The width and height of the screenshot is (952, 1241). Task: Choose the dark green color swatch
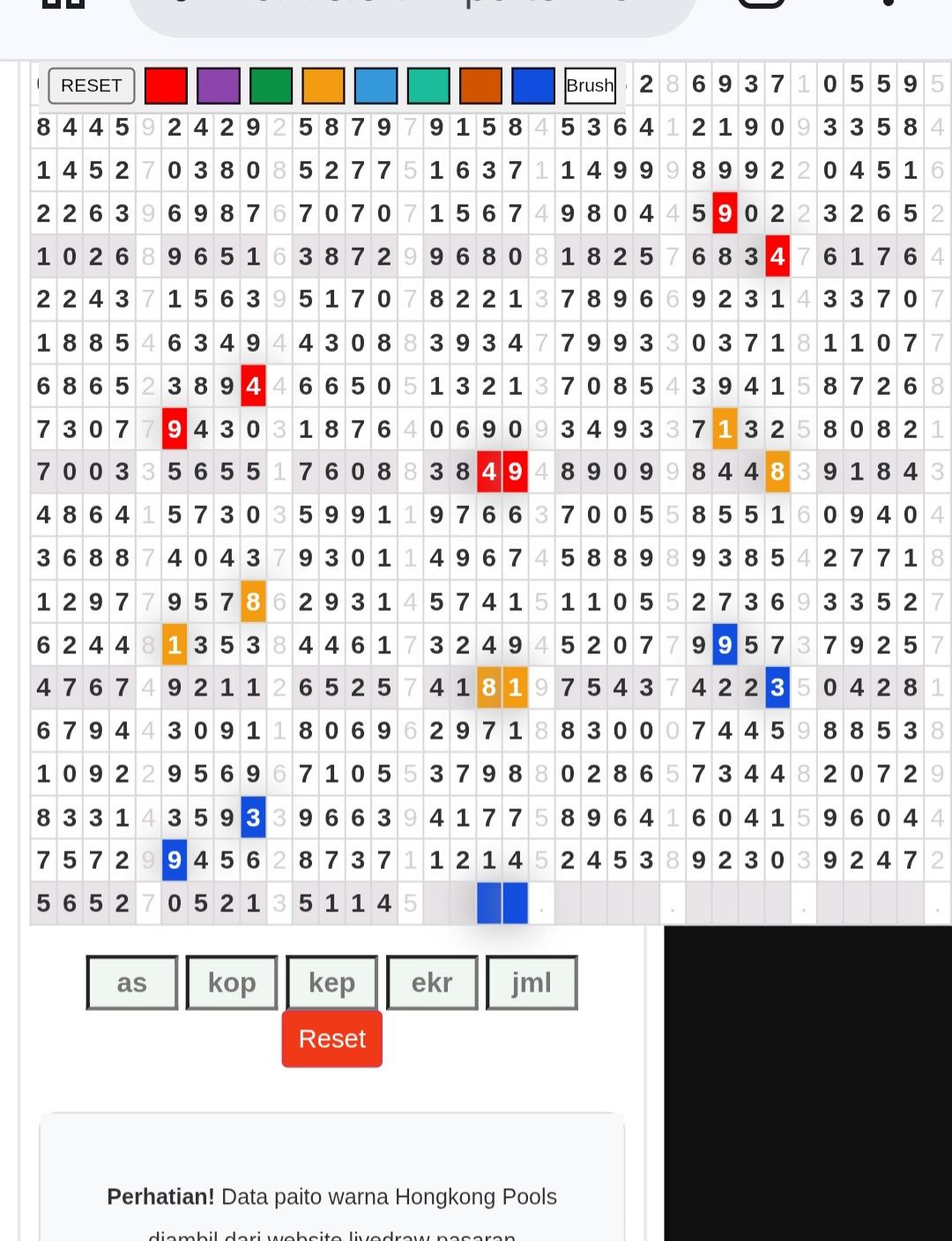coord(271,85)
